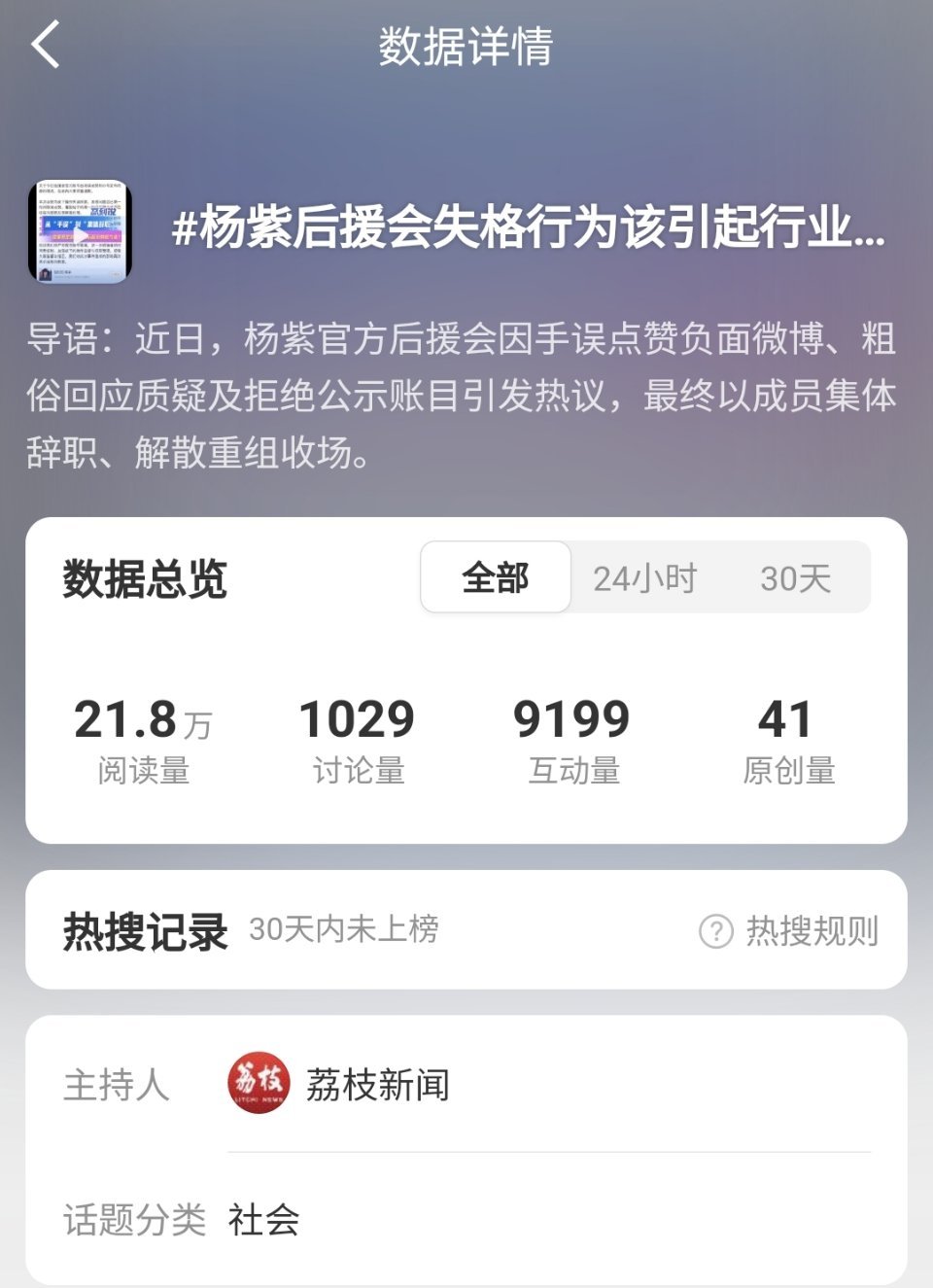Tap the 互动量 statistic figure

coord(573,719)
